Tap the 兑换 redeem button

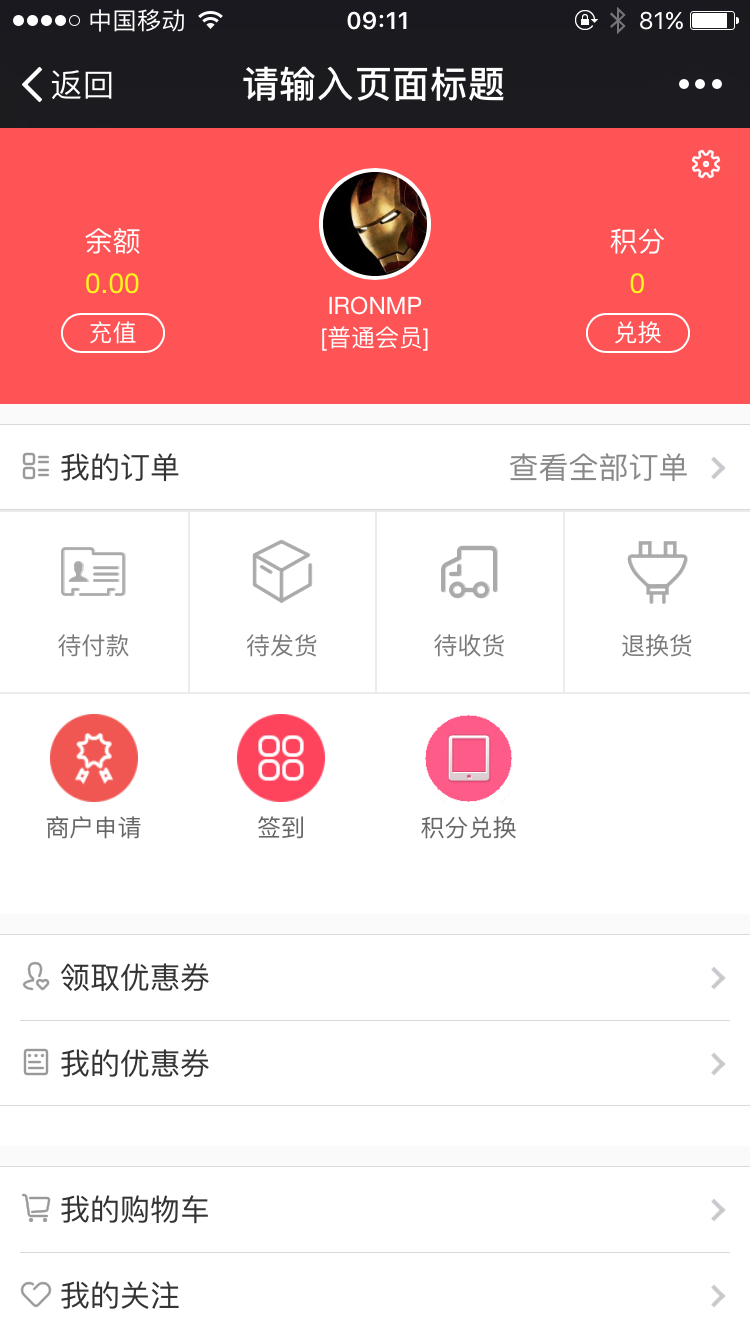pos(637,333)
